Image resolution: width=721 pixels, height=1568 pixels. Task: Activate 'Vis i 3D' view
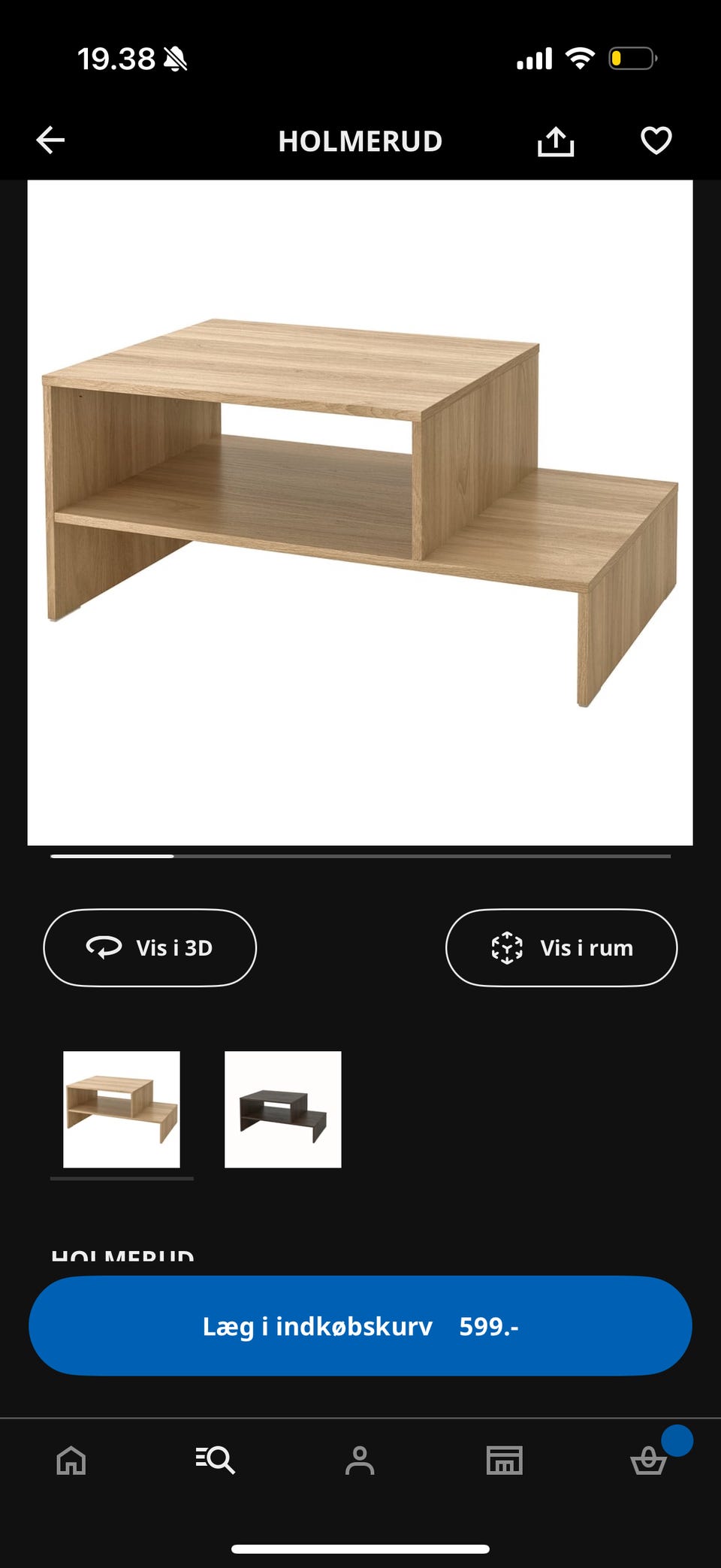[x=149, y=947]
